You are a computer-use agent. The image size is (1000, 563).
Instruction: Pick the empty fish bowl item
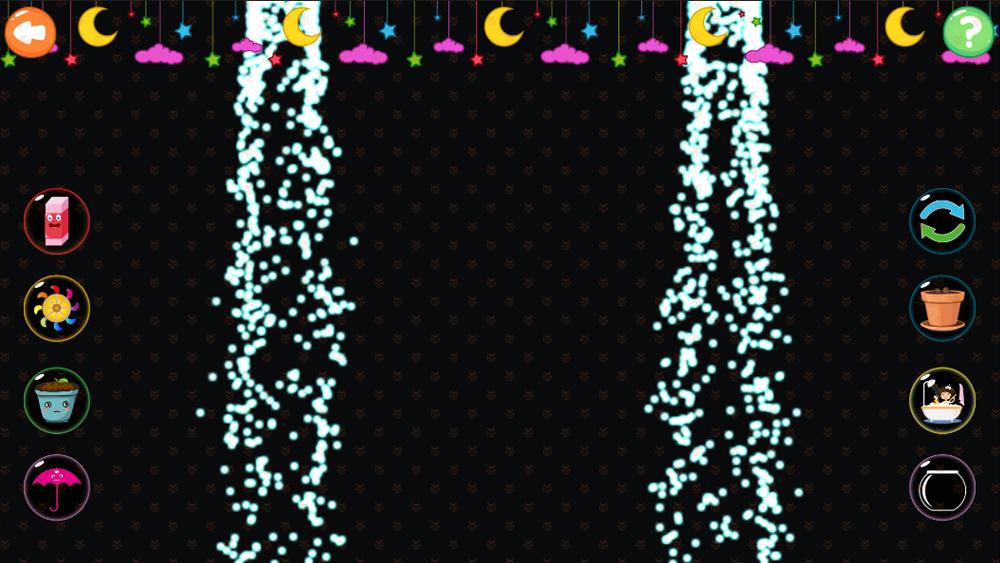[942, 487]
